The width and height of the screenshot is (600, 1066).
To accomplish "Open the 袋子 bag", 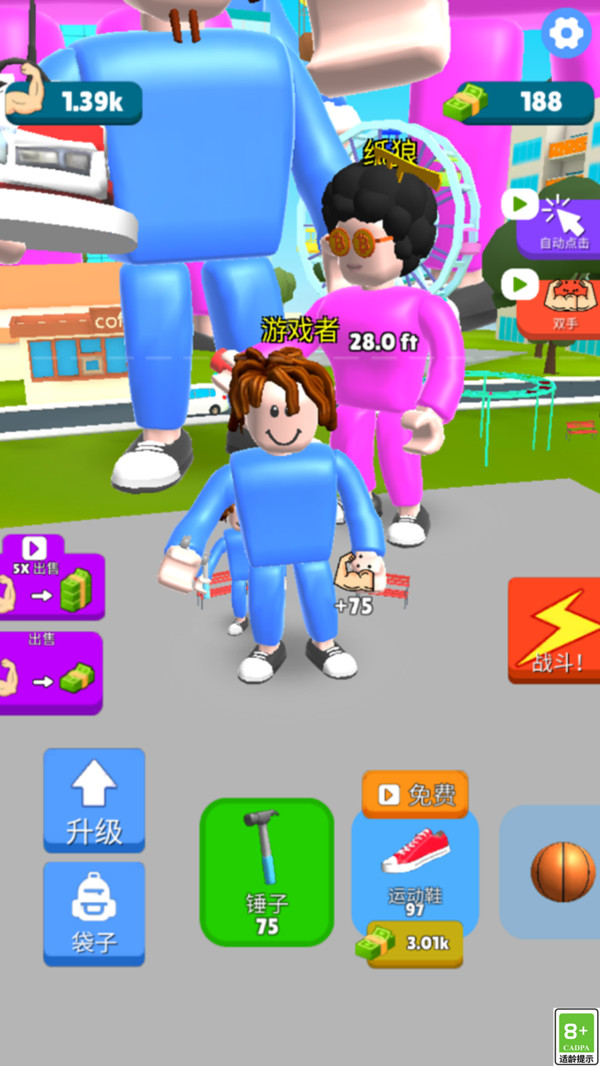I will [x=94, y=914].
